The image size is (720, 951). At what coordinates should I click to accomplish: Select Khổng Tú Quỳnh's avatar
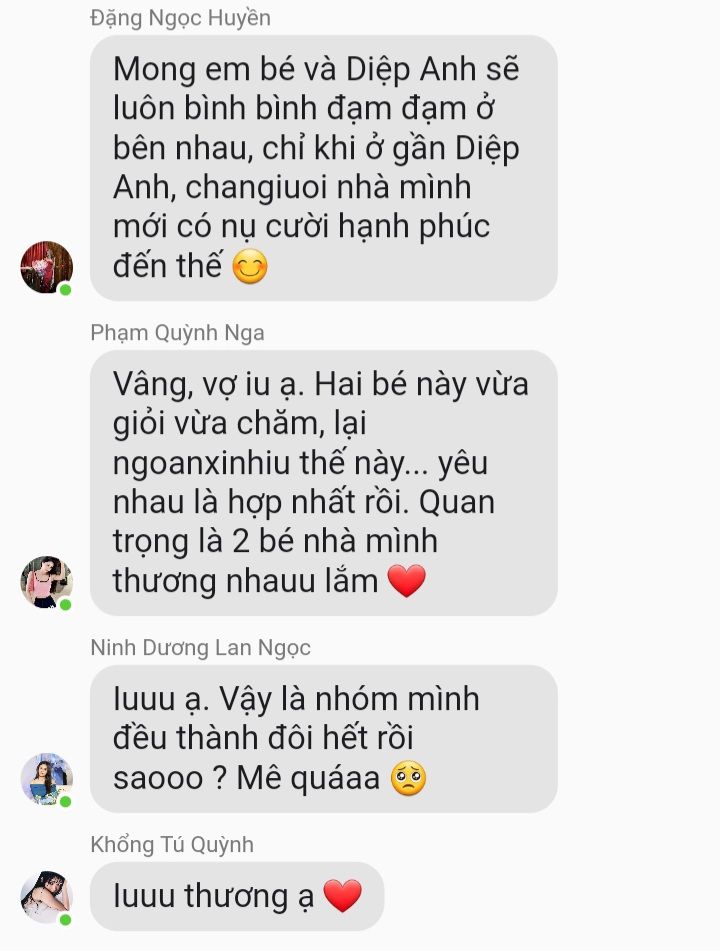pos(47,896)
